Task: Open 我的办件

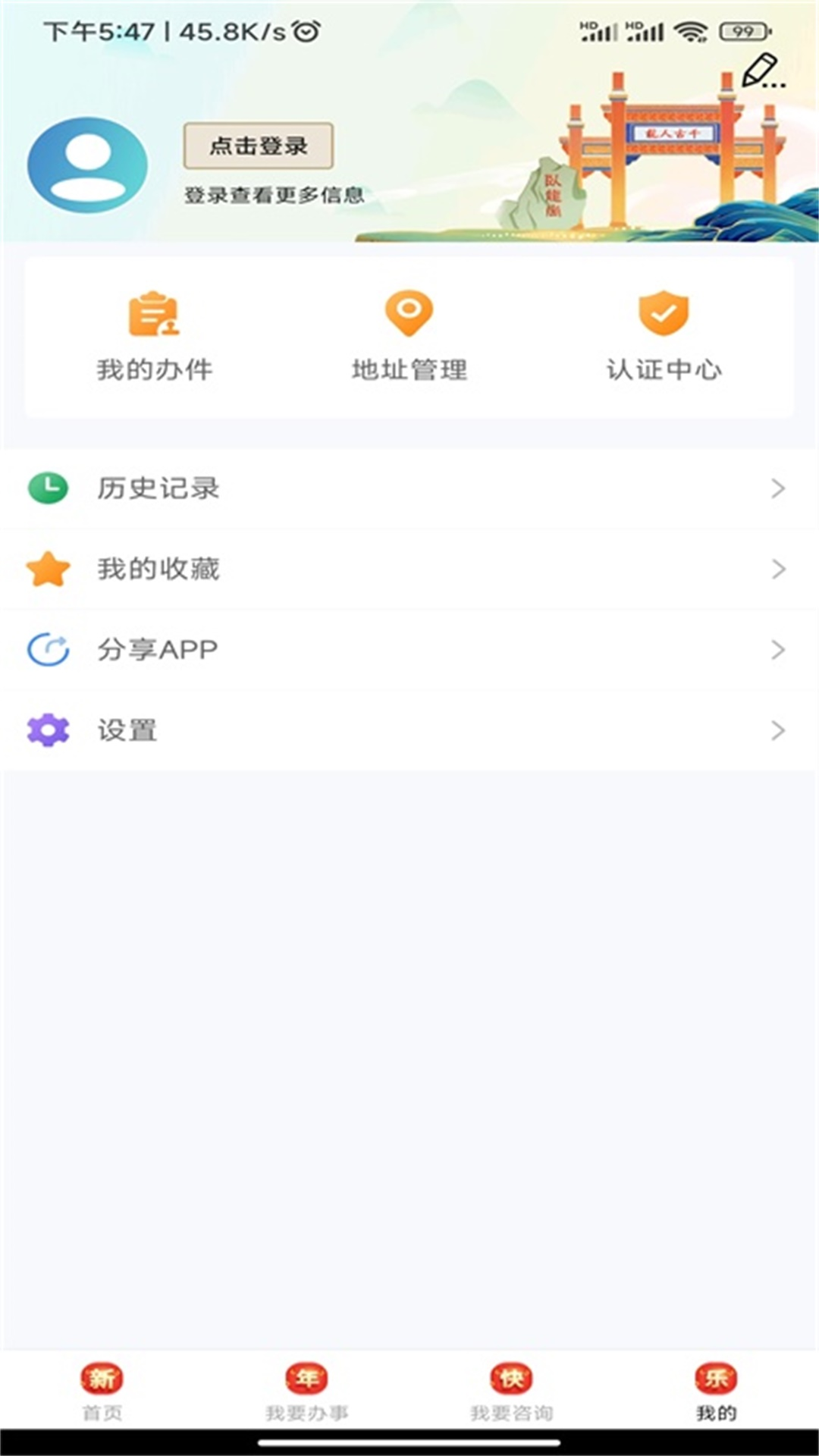Action: click(x=155, y=336)
